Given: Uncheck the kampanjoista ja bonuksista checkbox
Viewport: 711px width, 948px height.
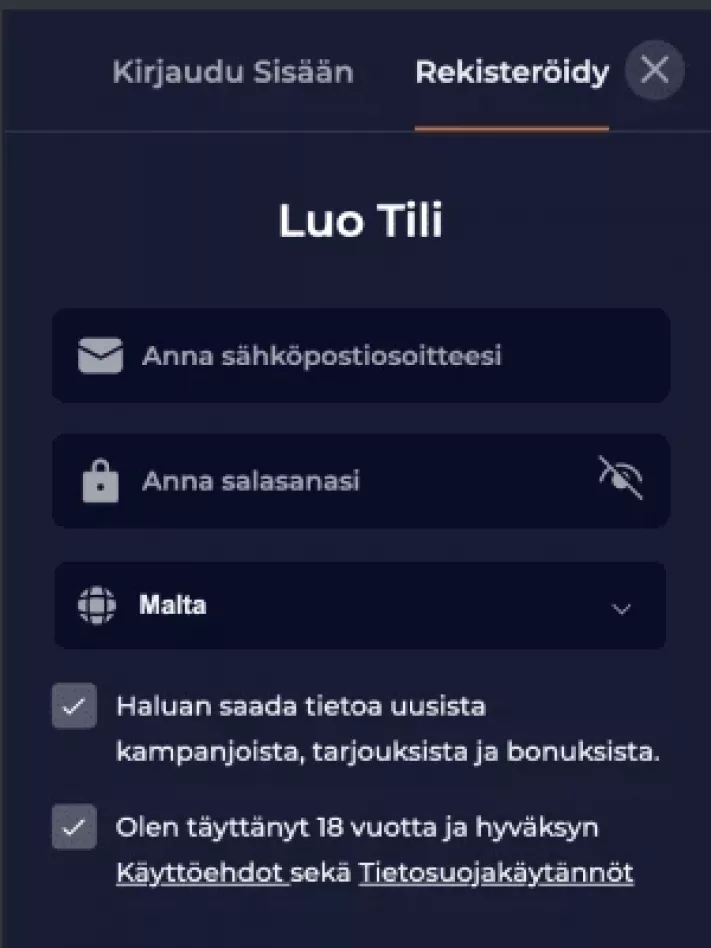Looking at the screenshot, I should pyautogui.click(x=75, y=706).
